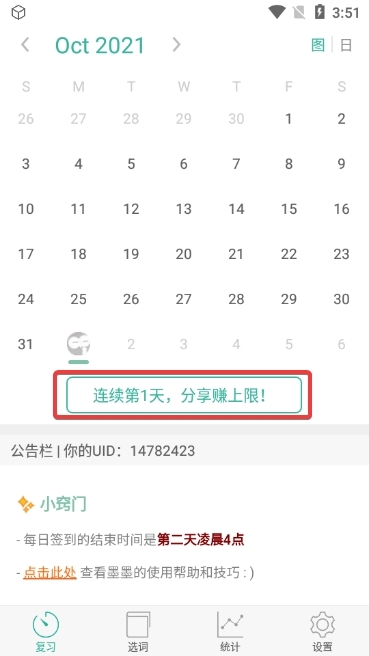Select October 15 on the calendar
This screenshot has height=656, width=369.
[x=289, y=209]
